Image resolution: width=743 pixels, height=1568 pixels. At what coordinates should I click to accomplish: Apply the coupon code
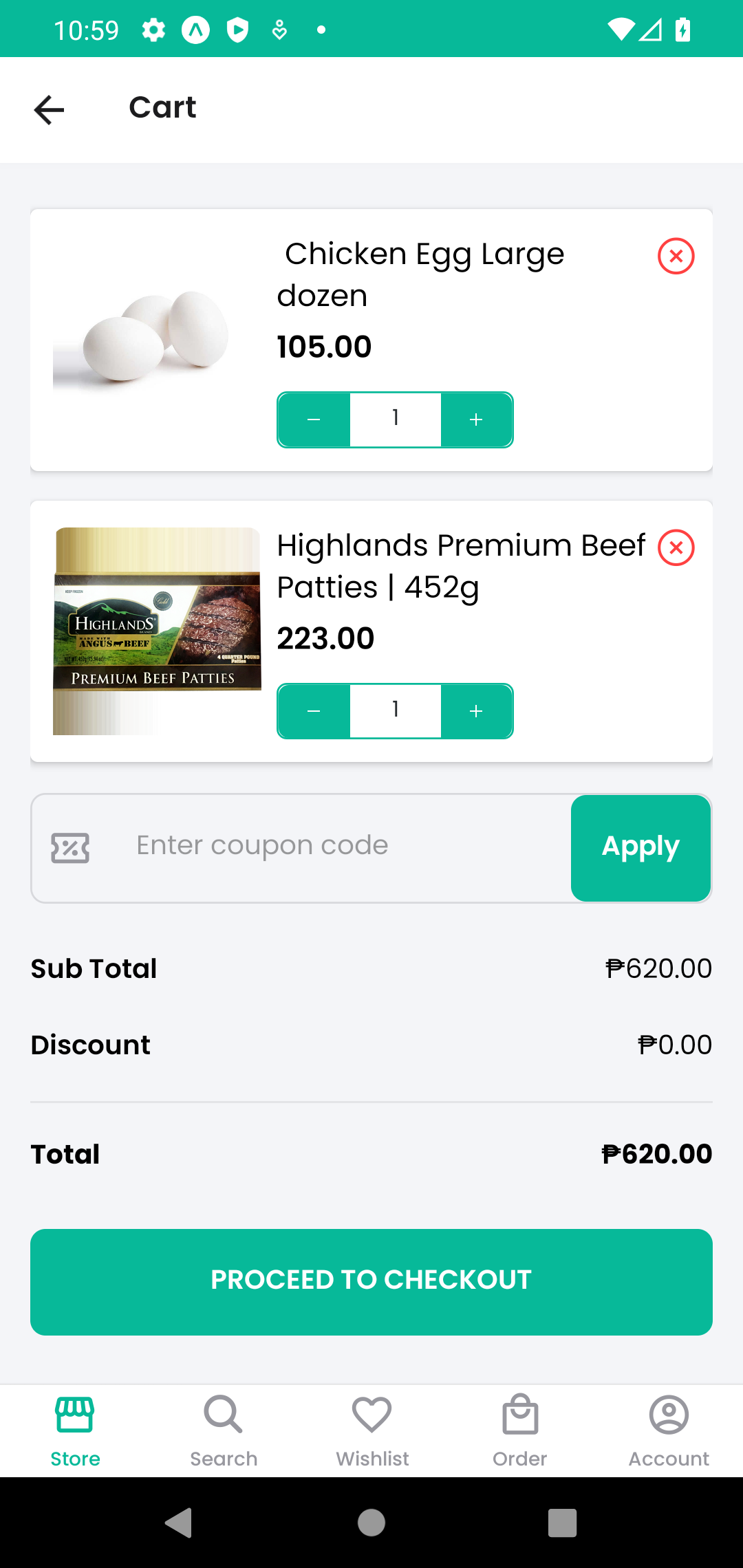(640, 847)
